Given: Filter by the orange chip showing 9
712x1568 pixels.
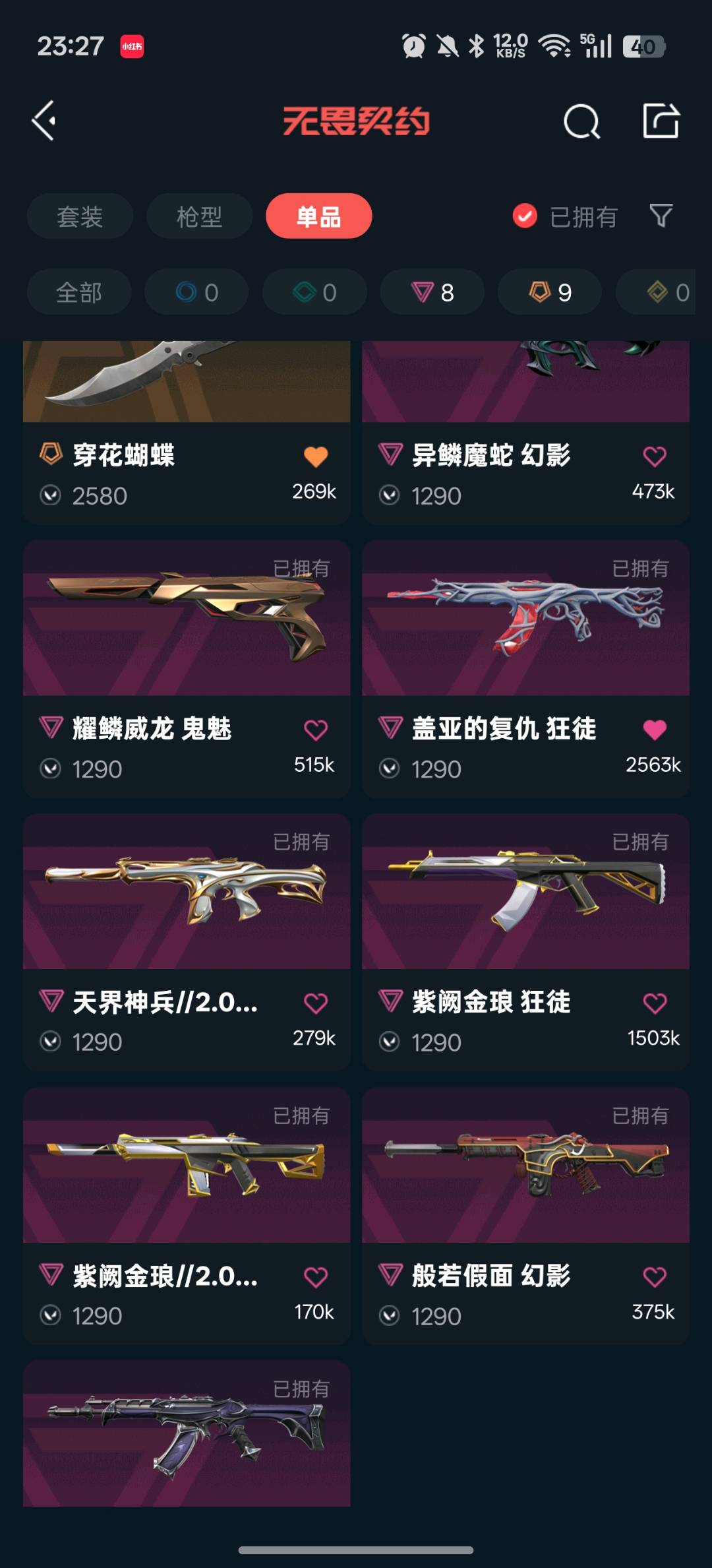Looking at the screenshot, I should 550,292.
